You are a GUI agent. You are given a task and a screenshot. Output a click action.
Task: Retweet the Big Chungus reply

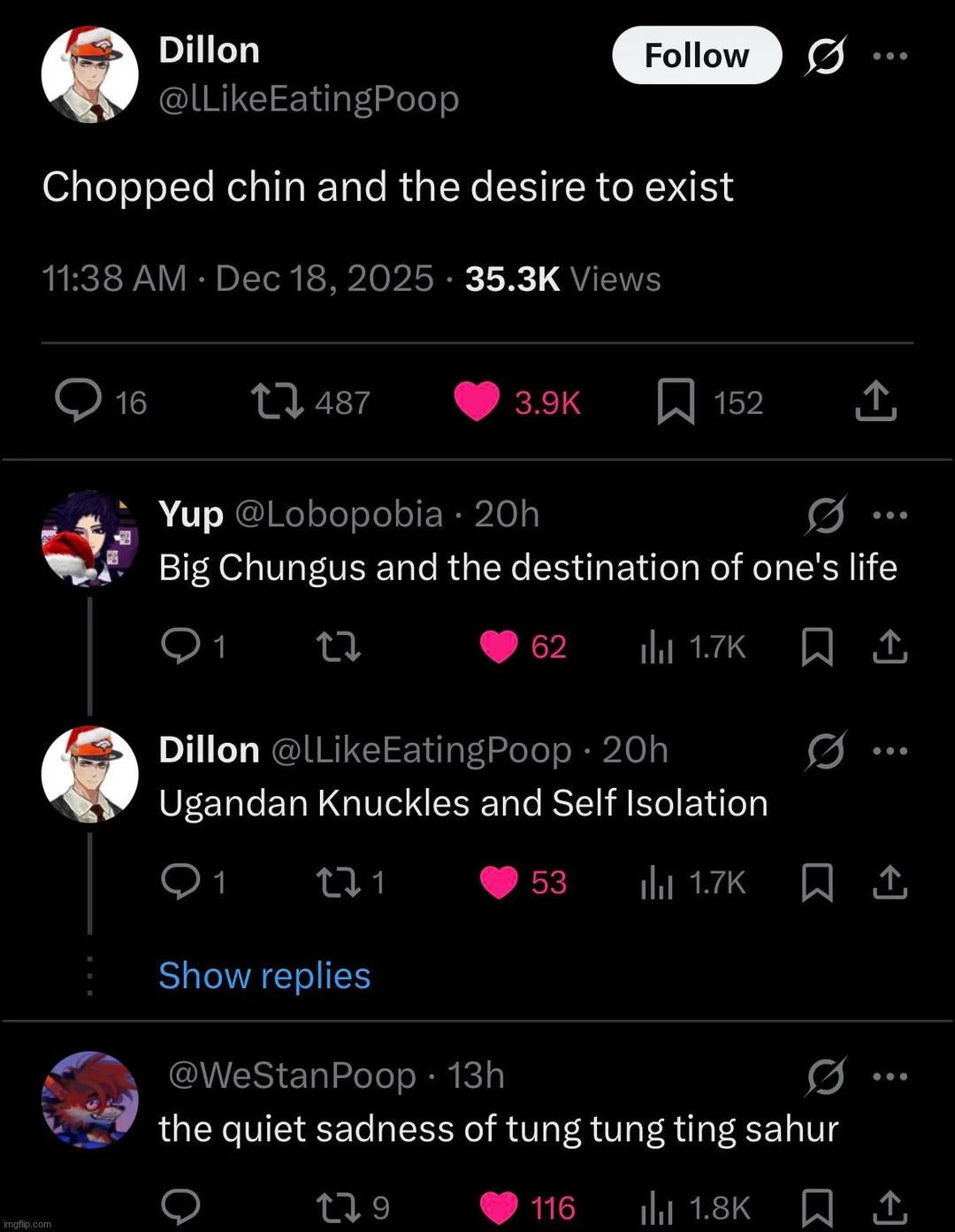pos(339,647)
